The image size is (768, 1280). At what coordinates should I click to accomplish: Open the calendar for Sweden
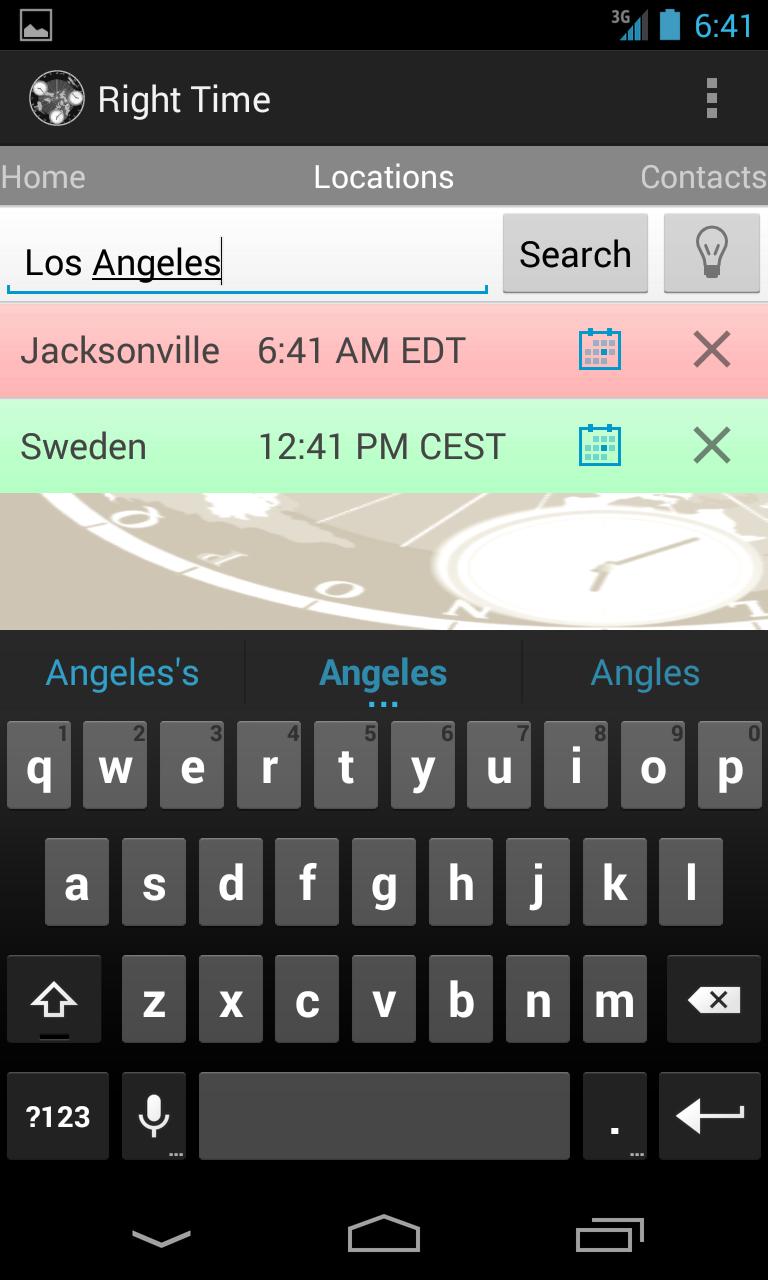point(598,445)
